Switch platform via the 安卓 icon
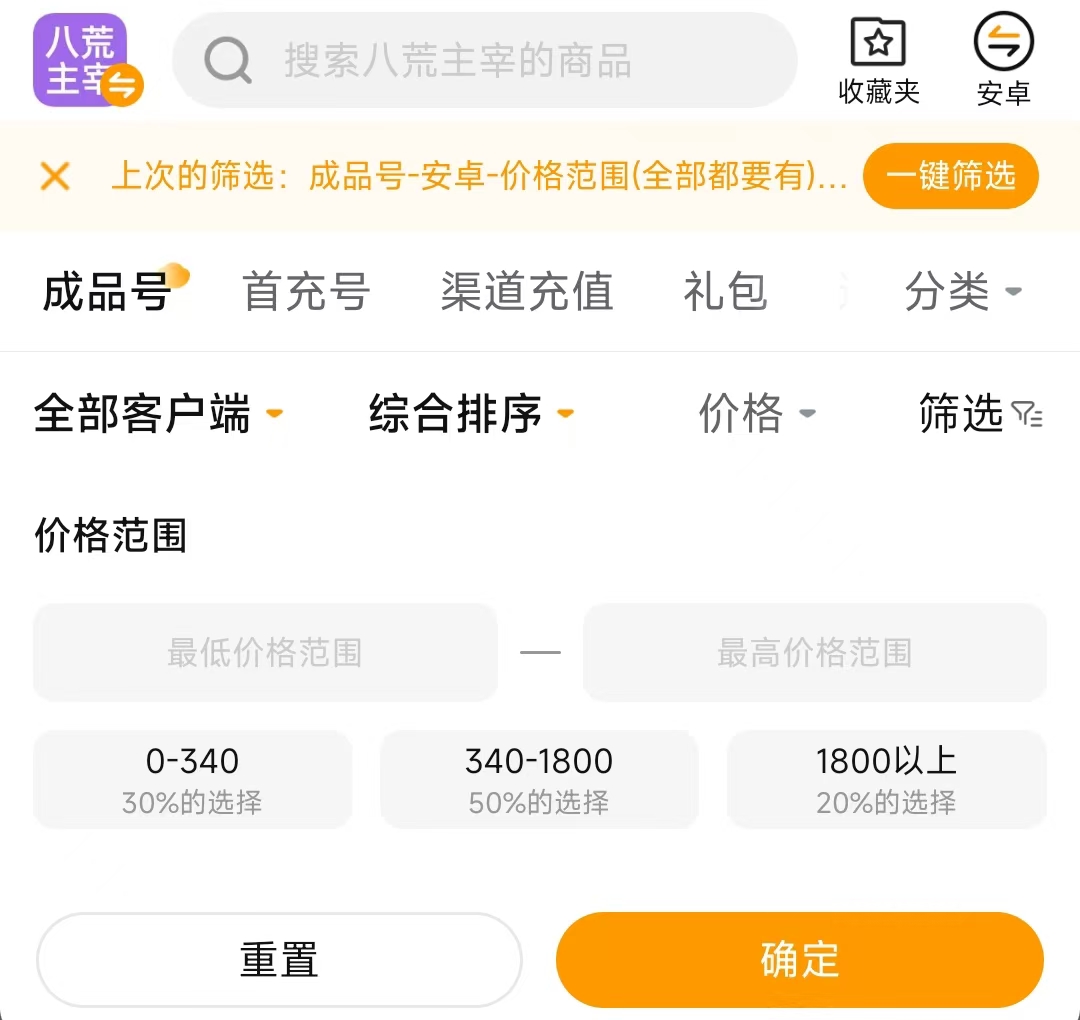Image resolution: width=1080 pixels, height=1020 pixels. (x=1003, y=61)
